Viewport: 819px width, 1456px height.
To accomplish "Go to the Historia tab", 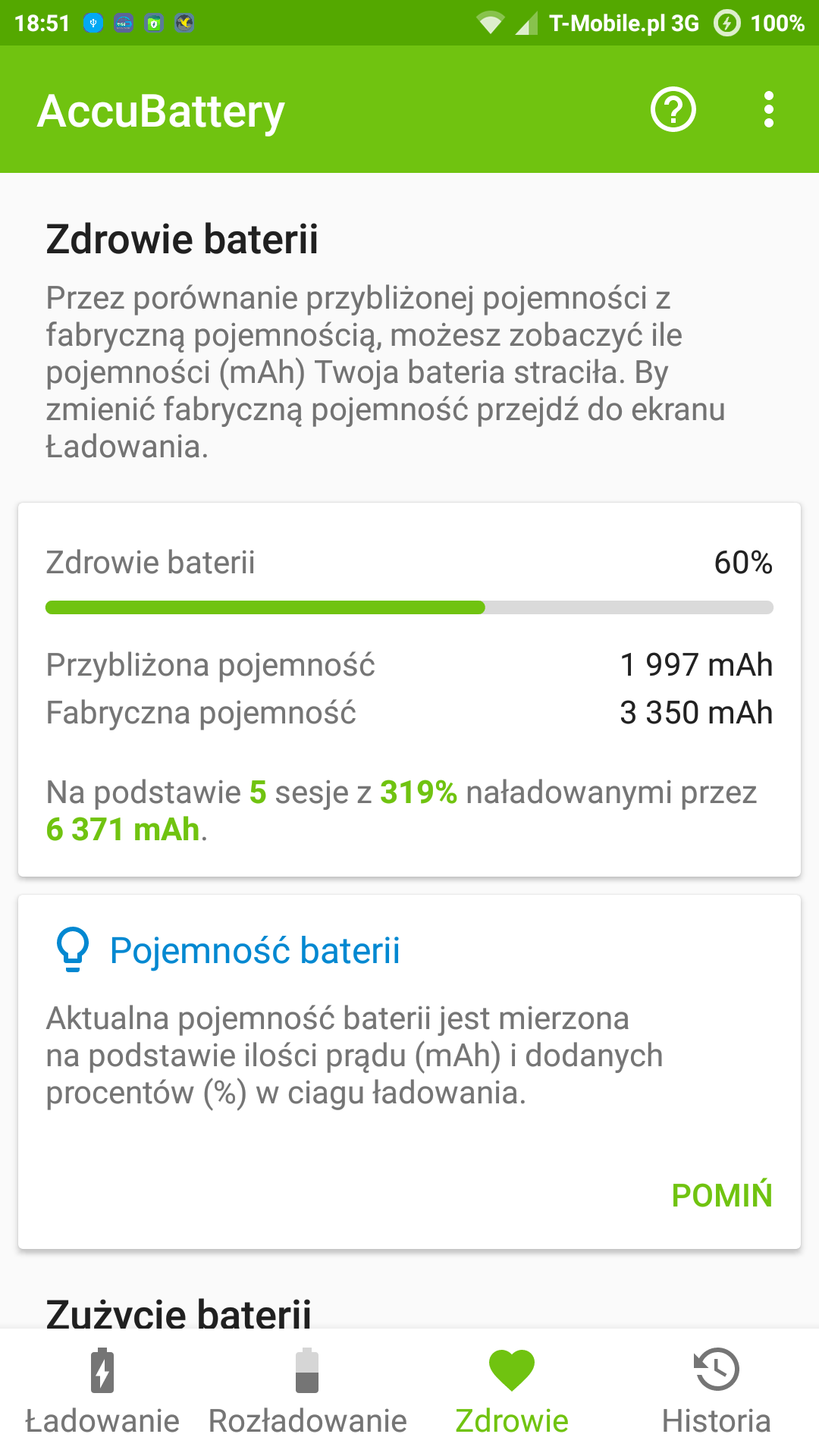I will coord(716,1392).
